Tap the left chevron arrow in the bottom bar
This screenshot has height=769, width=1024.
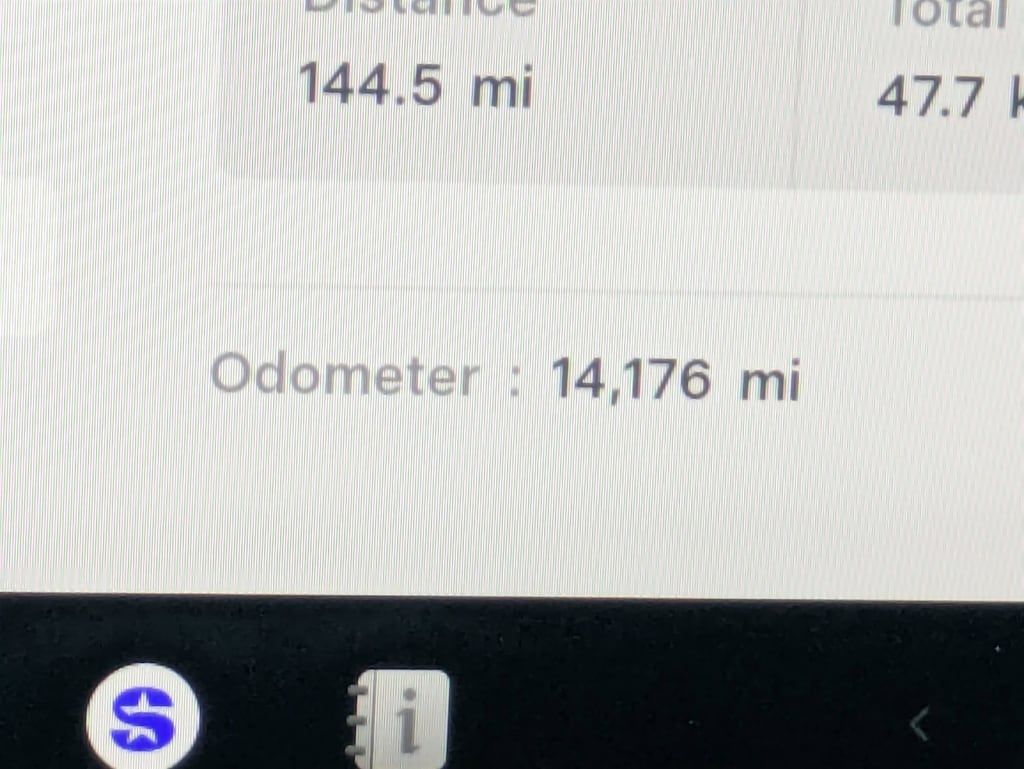(x=920, y=724)
